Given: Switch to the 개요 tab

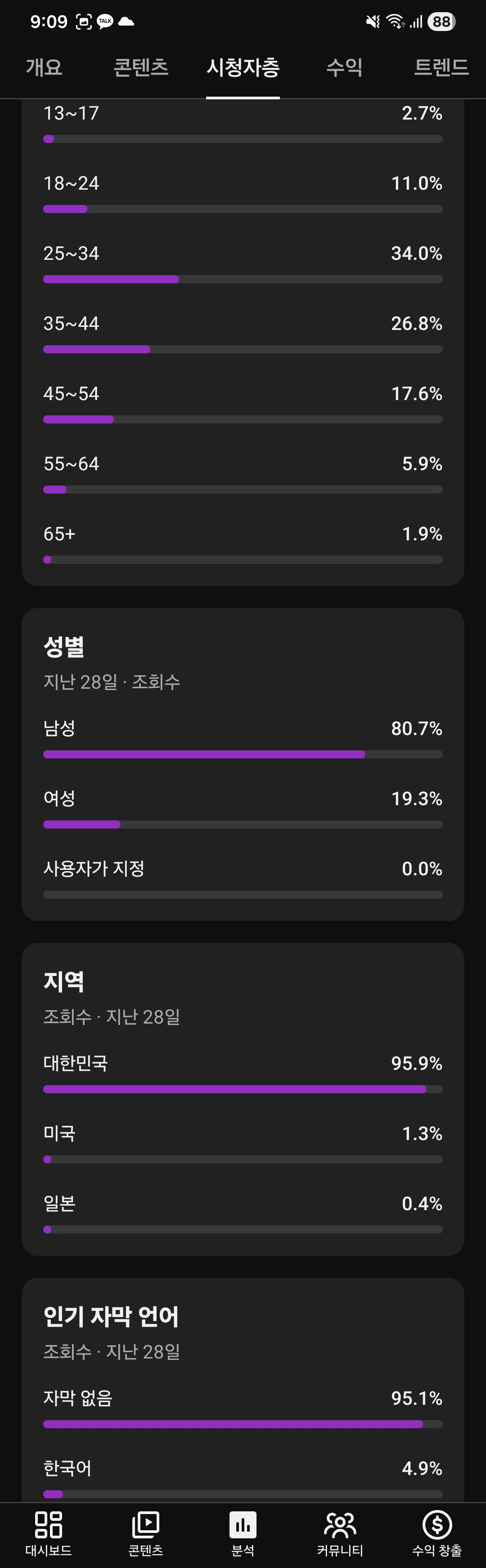Looking at the screenshot, I should (44, 67).
